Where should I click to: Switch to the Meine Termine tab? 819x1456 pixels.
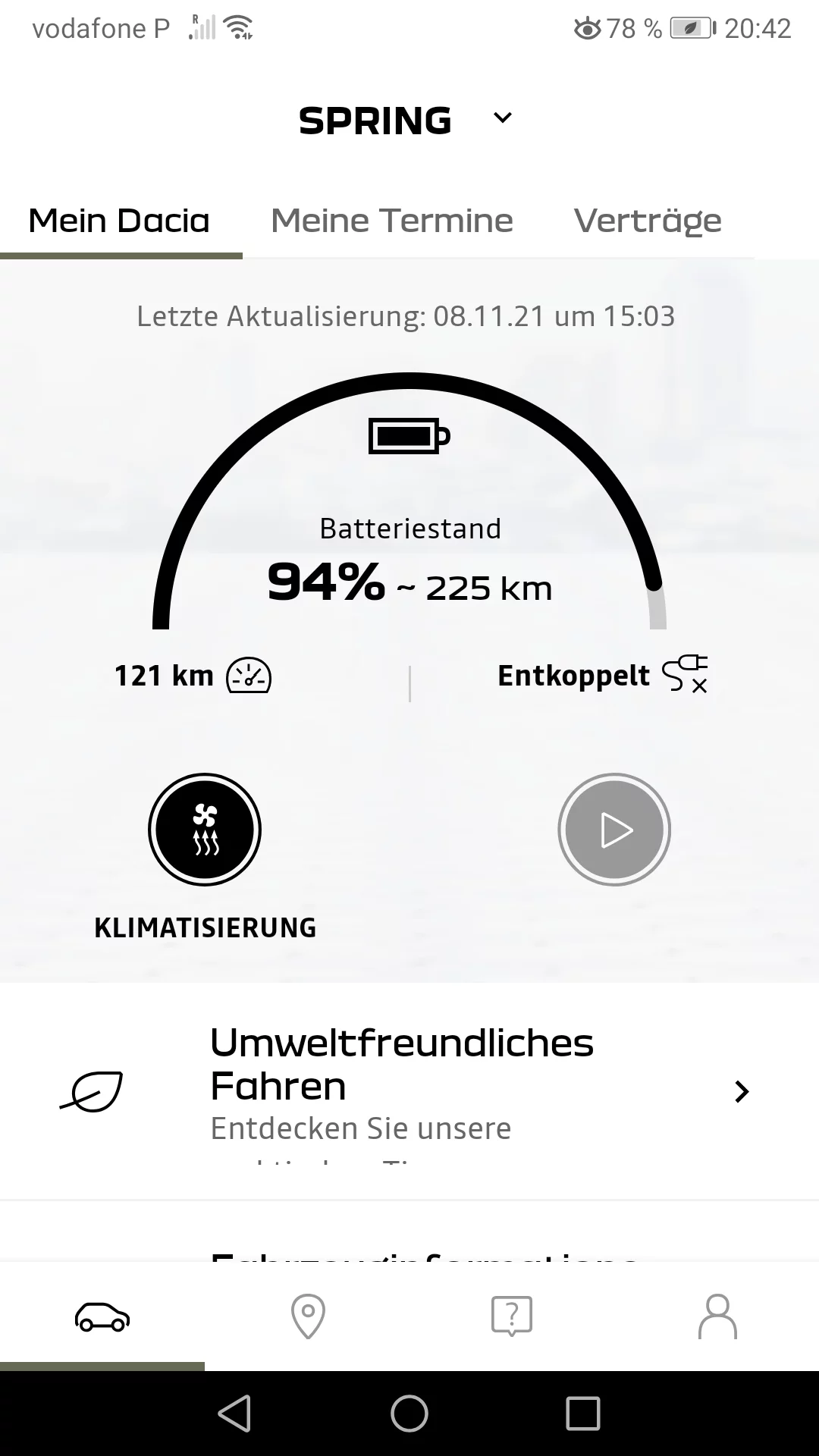(392, 221)
